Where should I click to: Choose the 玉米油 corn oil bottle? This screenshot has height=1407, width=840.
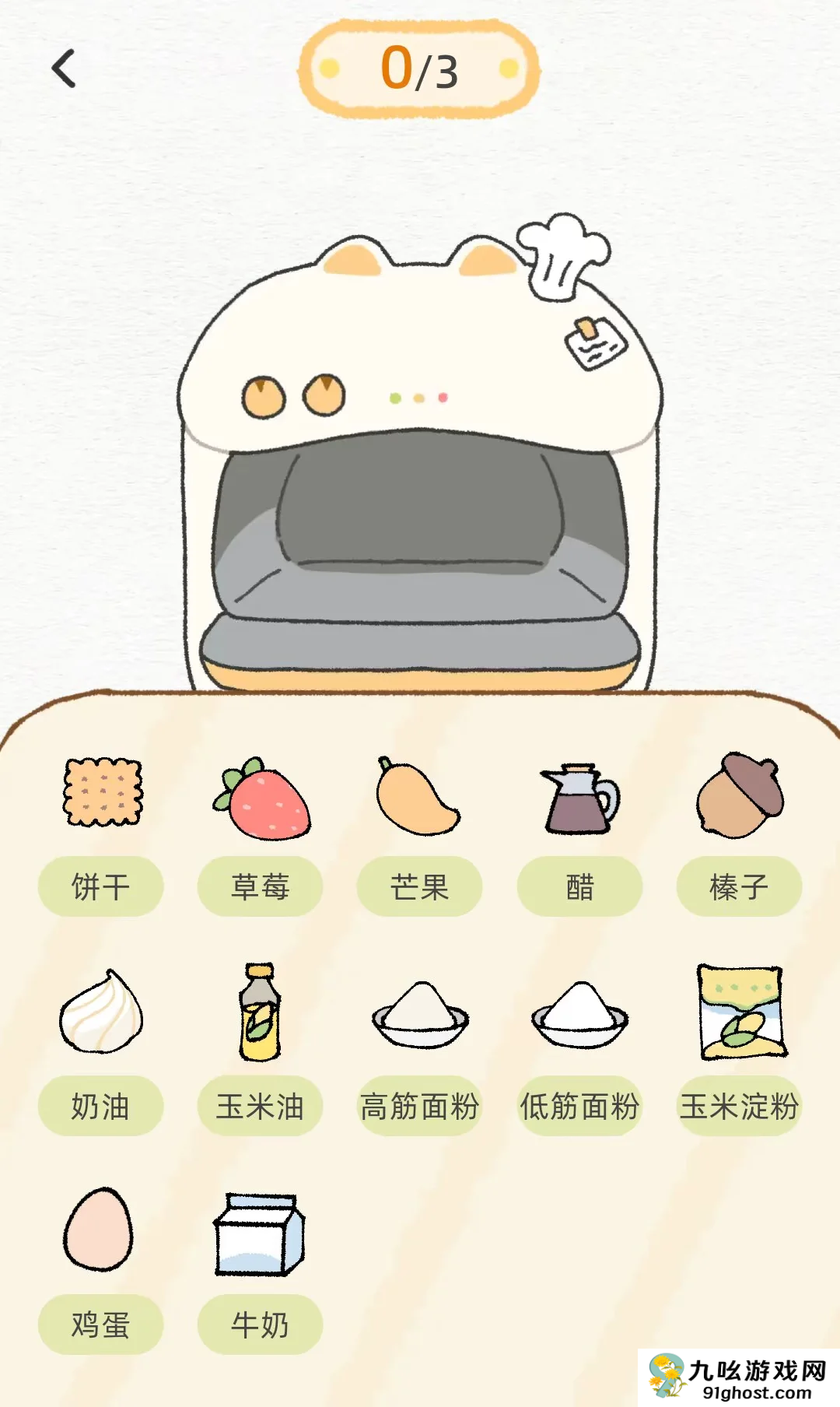coord(260,1012)
